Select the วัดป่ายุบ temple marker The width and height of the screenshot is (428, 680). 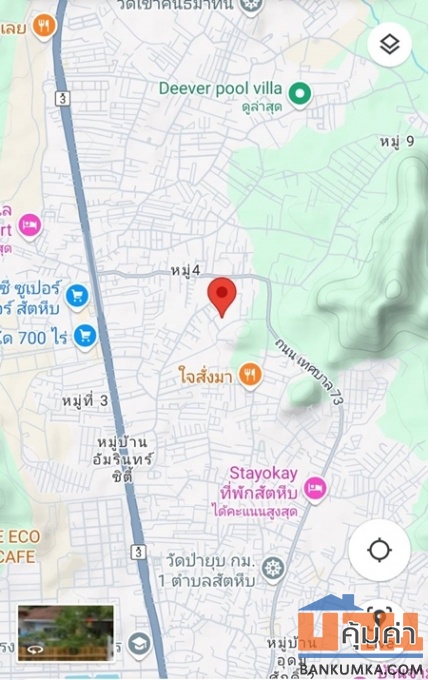pyautogui.click(x=273, y=570)
